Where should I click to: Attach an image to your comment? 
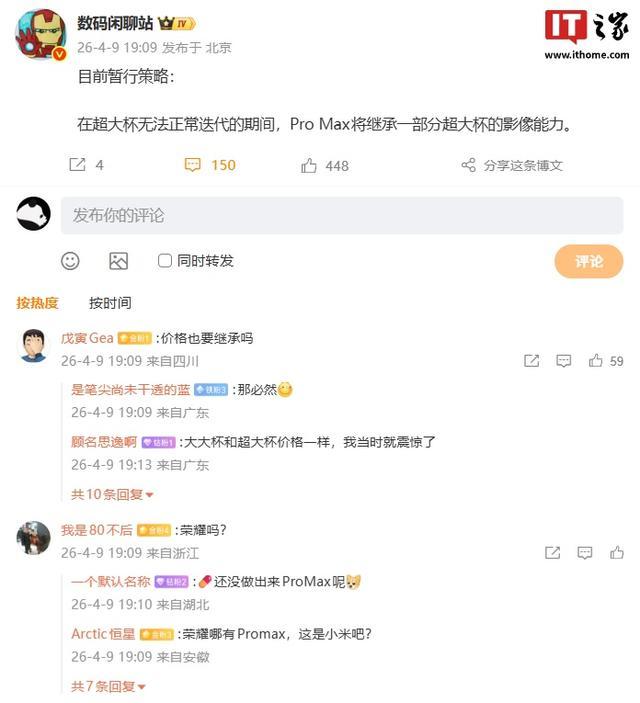click(x=118, y=261)
